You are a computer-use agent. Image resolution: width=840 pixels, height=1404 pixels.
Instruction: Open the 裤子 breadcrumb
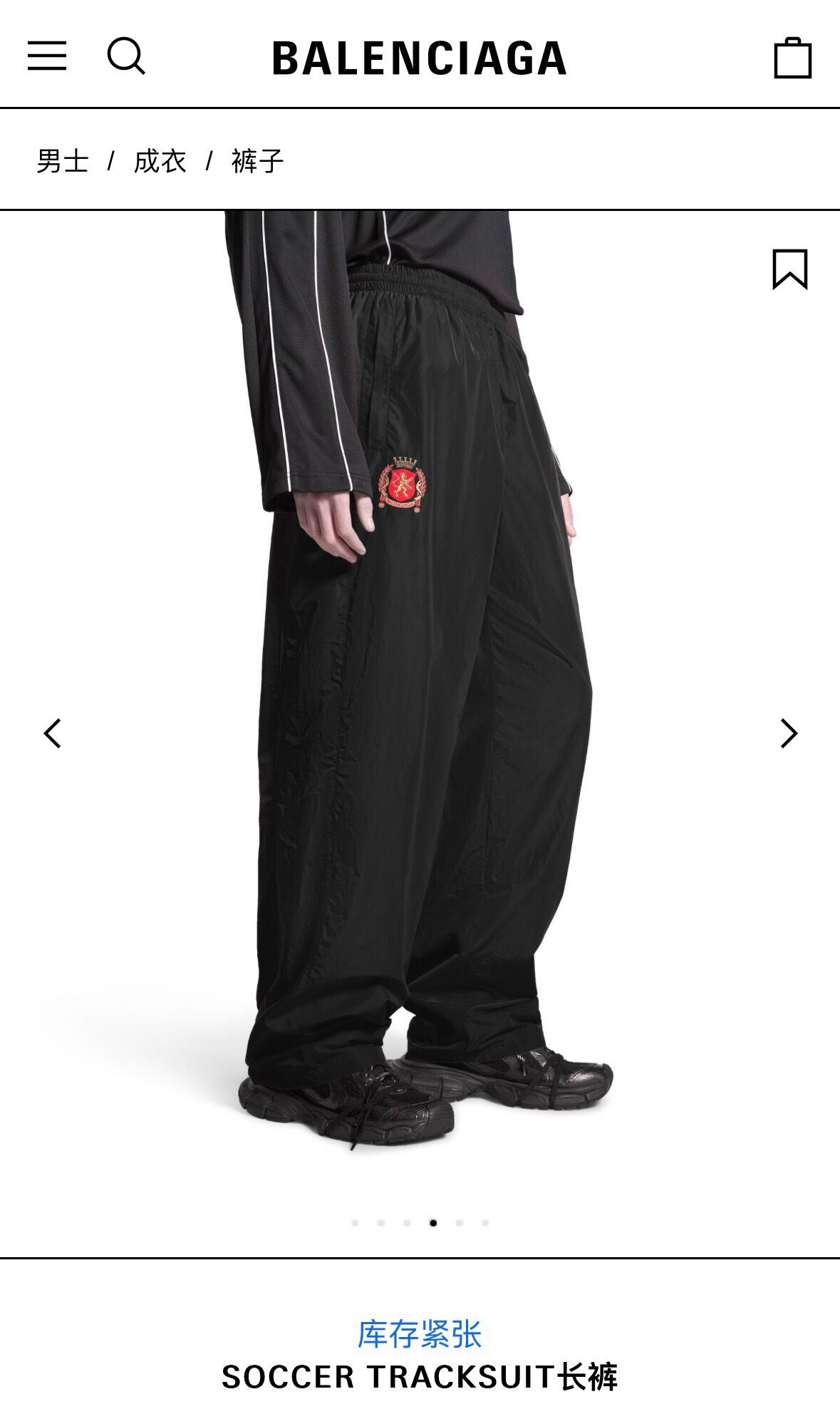click(257, 161)
